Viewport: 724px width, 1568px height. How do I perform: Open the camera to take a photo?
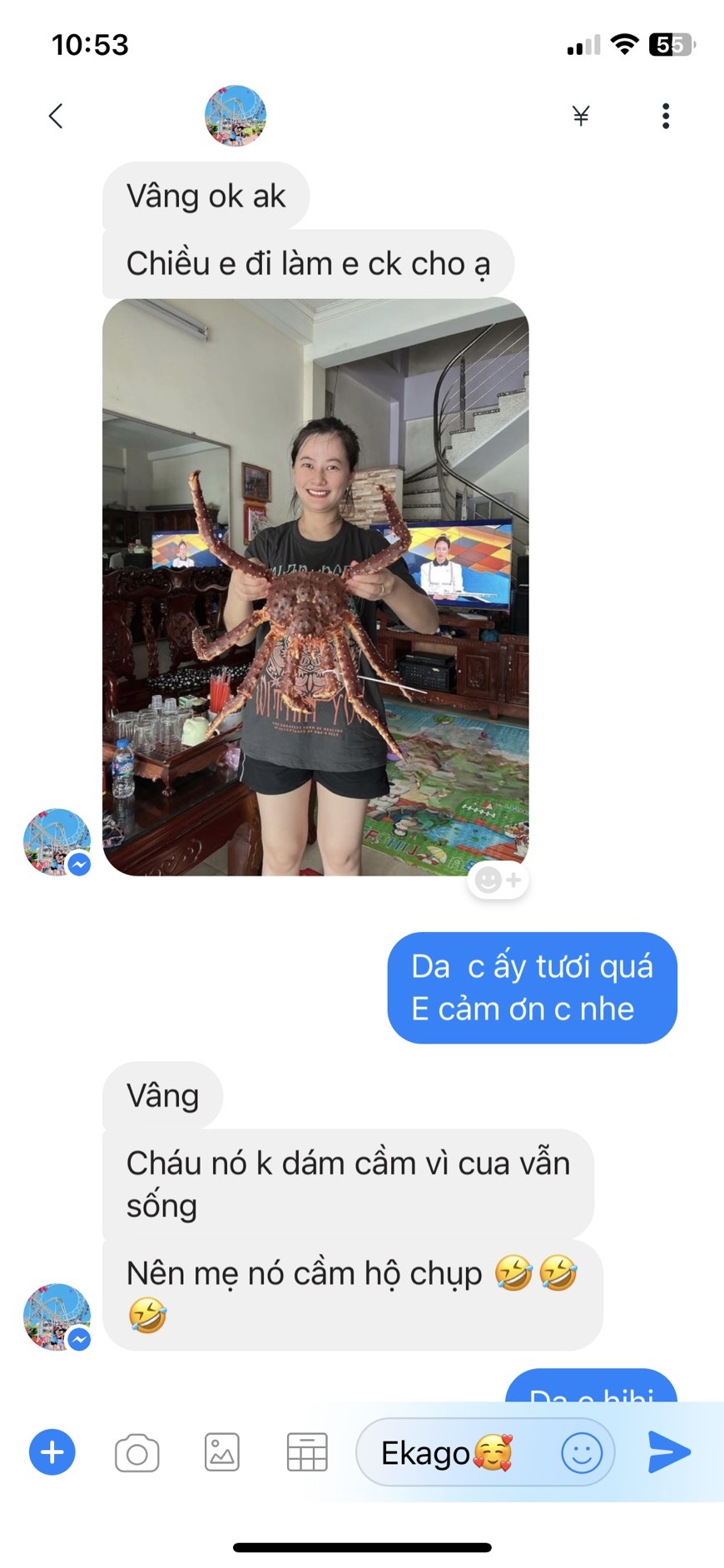[x=137, y=1453]
